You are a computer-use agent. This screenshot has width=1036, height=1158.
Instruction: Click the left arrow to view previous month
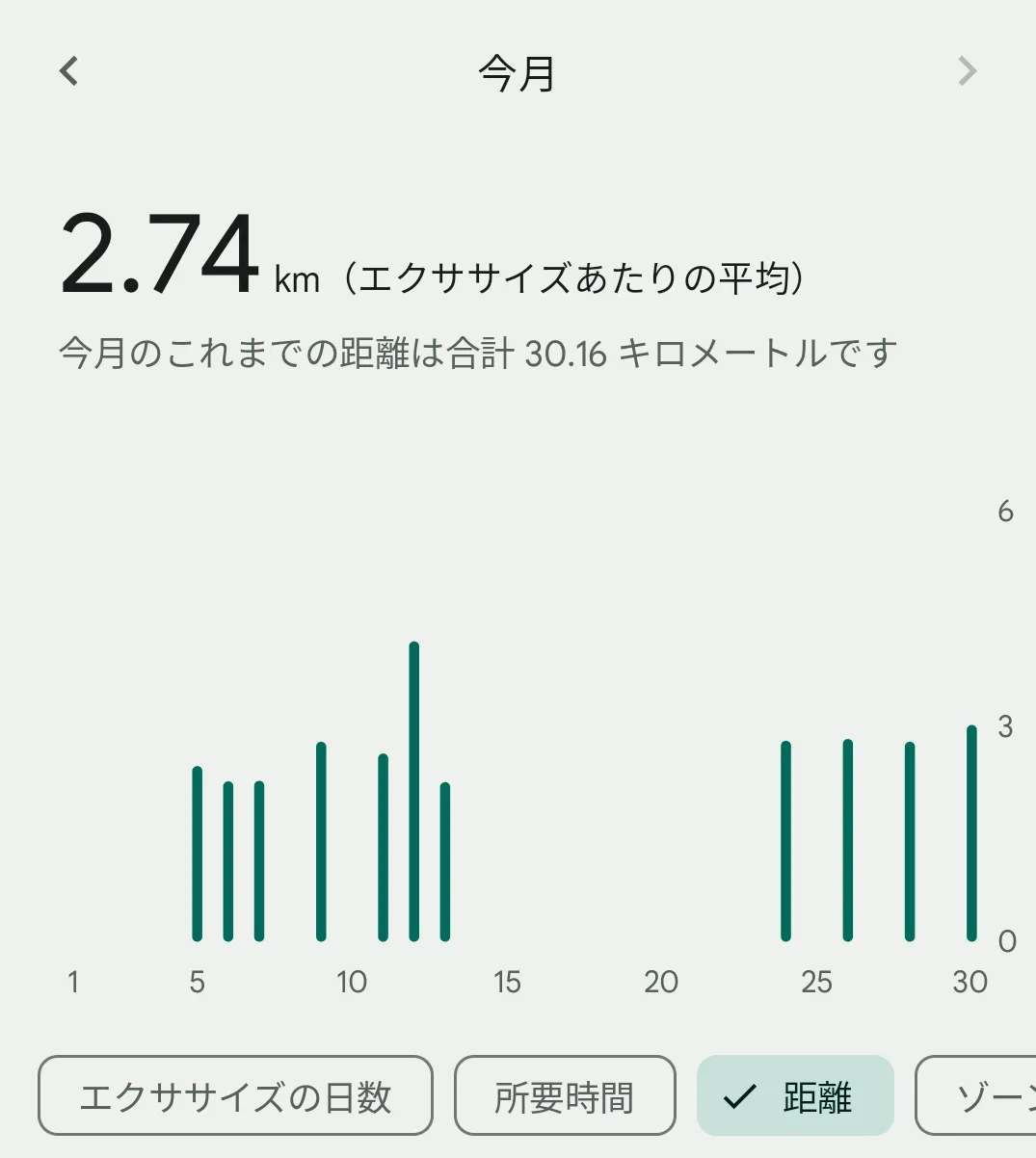(67, 71)
